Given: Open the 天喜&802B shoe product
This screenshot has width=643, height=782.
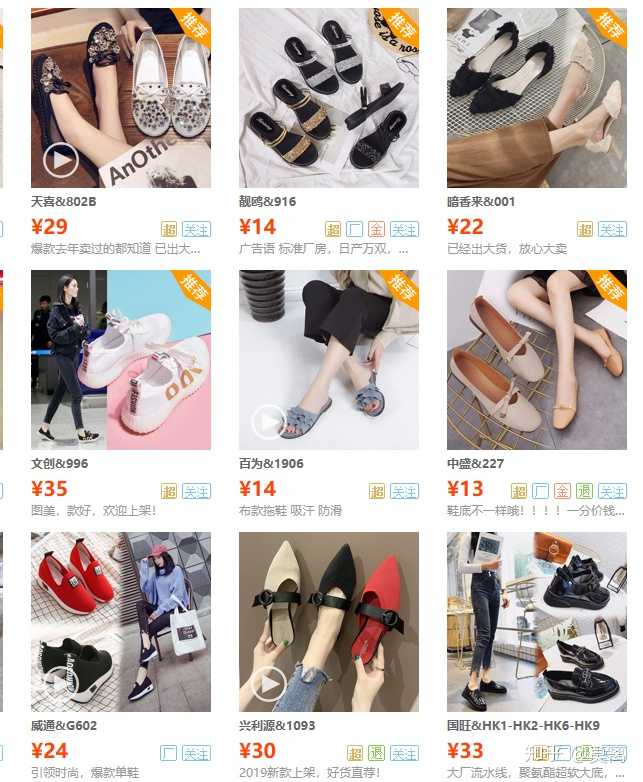Looking at the screenshot, I should [120, 98].
